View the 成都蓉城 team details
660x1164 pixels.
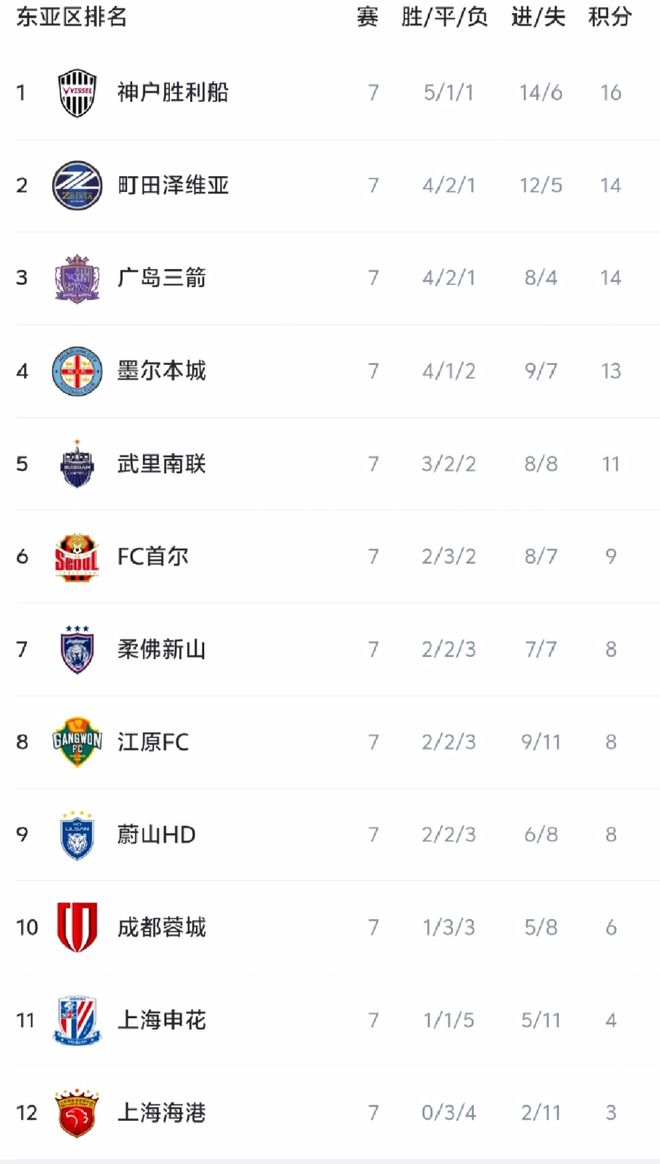coord(162,928)
